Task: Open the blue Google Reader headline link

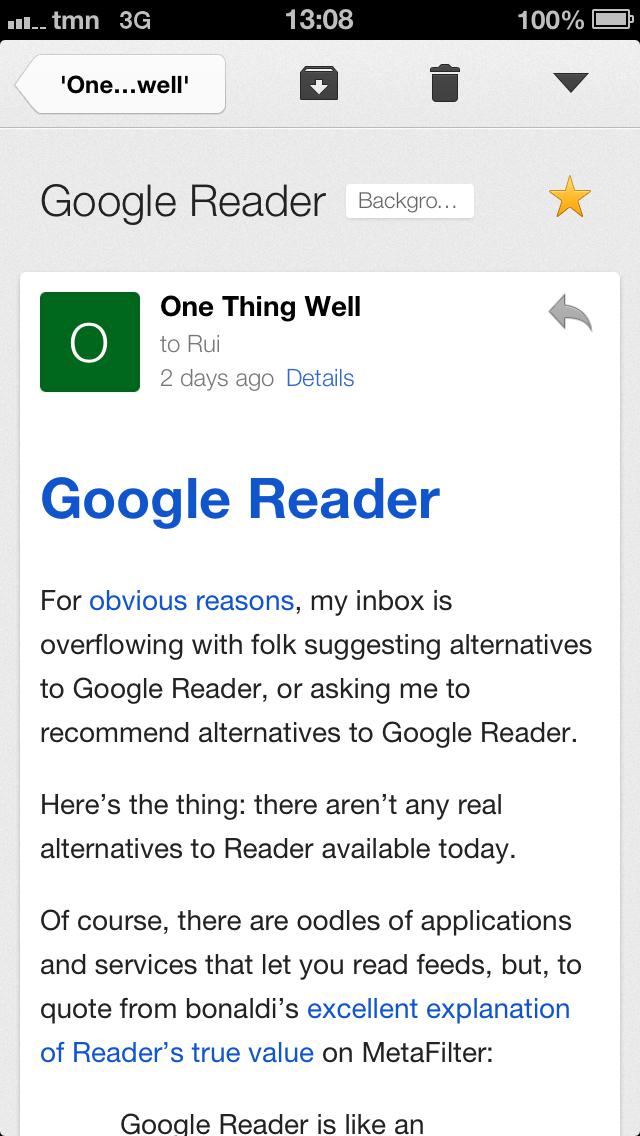Action: [240, 498]
